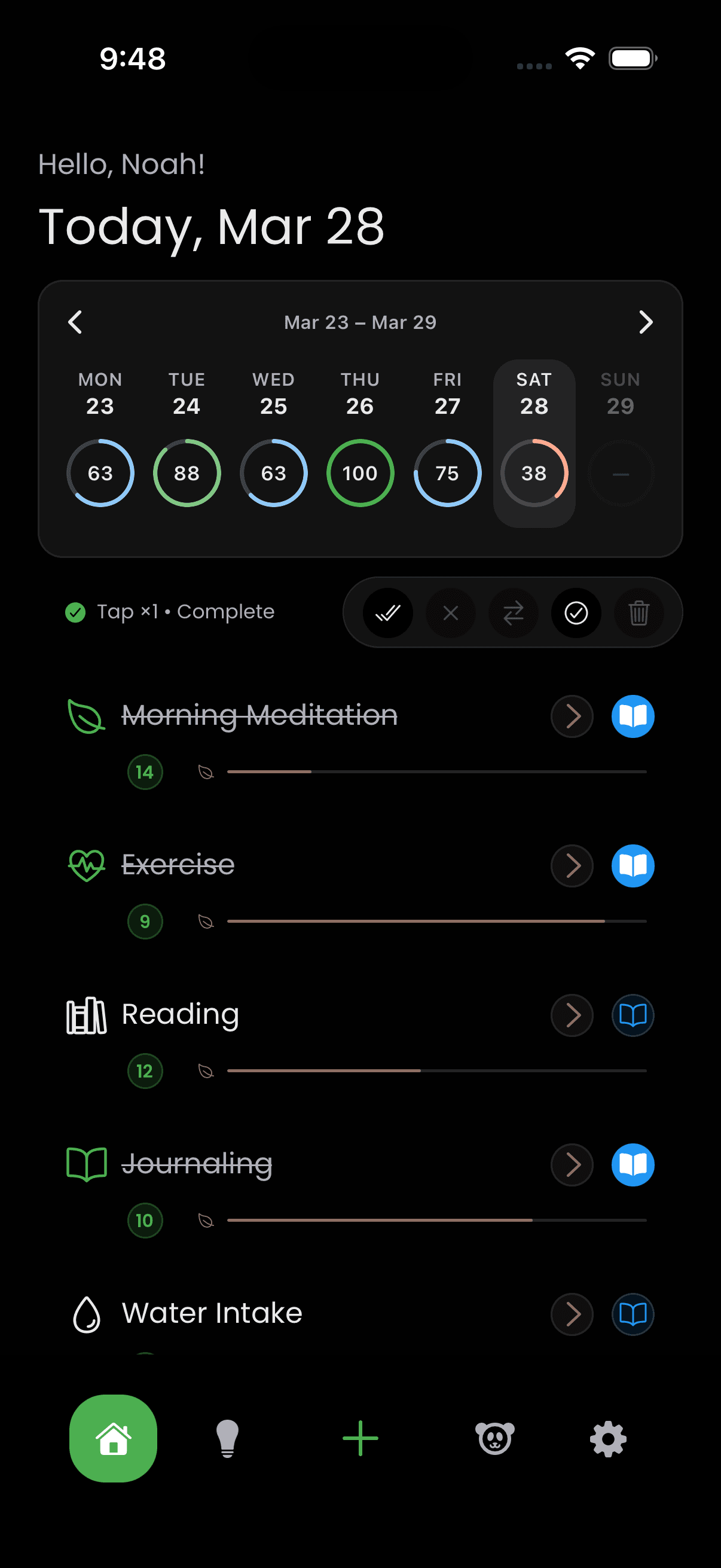Tap the complete-all double checkmark icon

click(x=388, y=613)
